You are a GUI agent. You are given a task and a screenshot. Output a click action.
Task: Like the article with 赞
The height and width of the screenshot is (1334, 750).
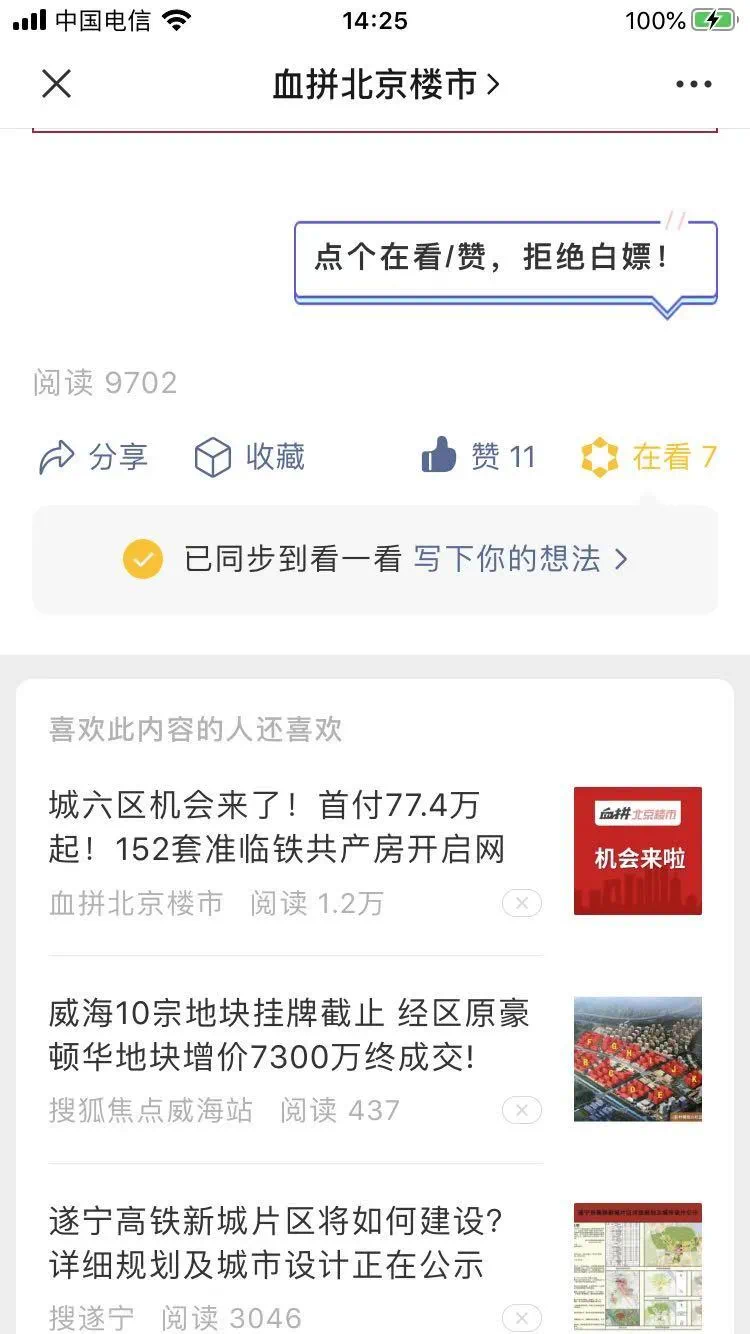[478, 458]
